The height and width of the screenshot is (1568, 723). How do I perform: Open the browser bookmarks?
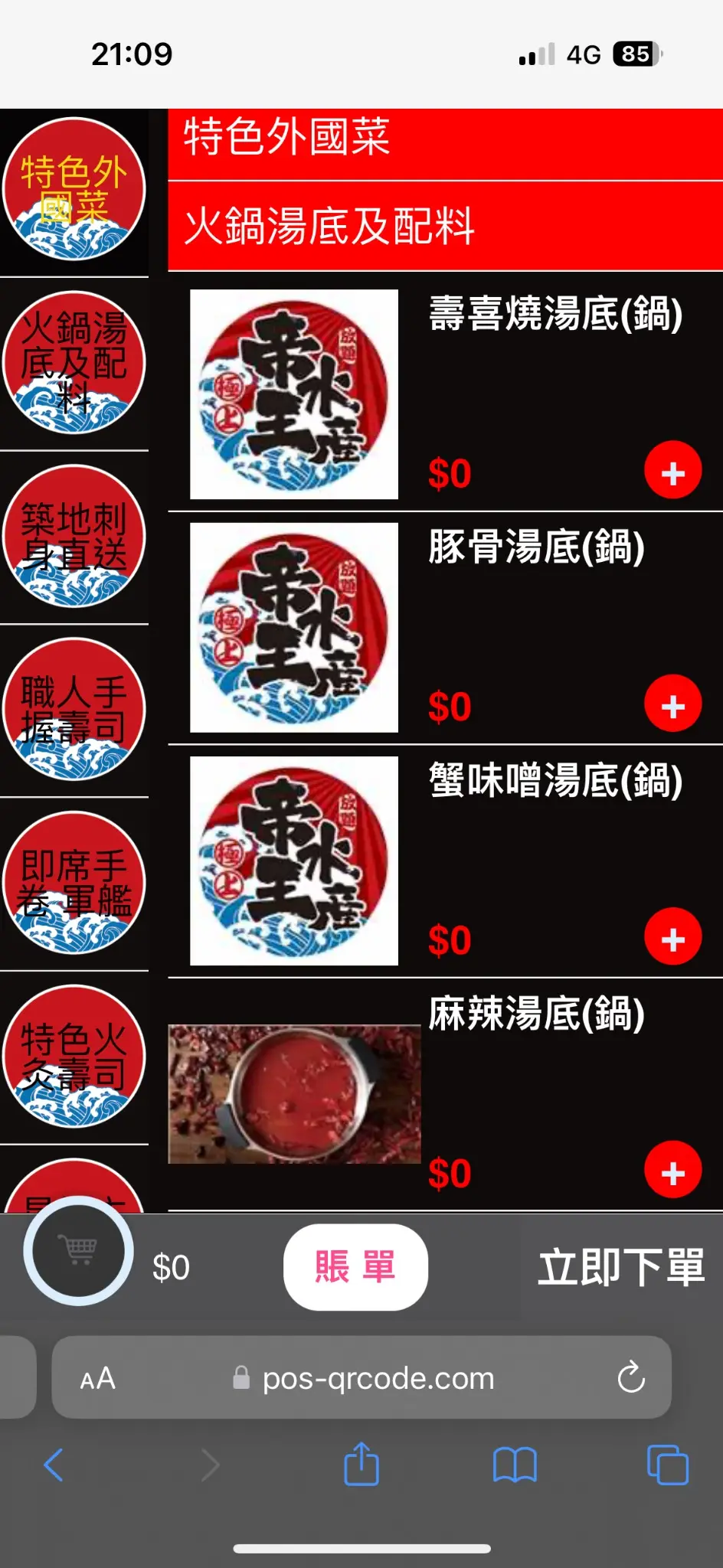click(515, 1465)
